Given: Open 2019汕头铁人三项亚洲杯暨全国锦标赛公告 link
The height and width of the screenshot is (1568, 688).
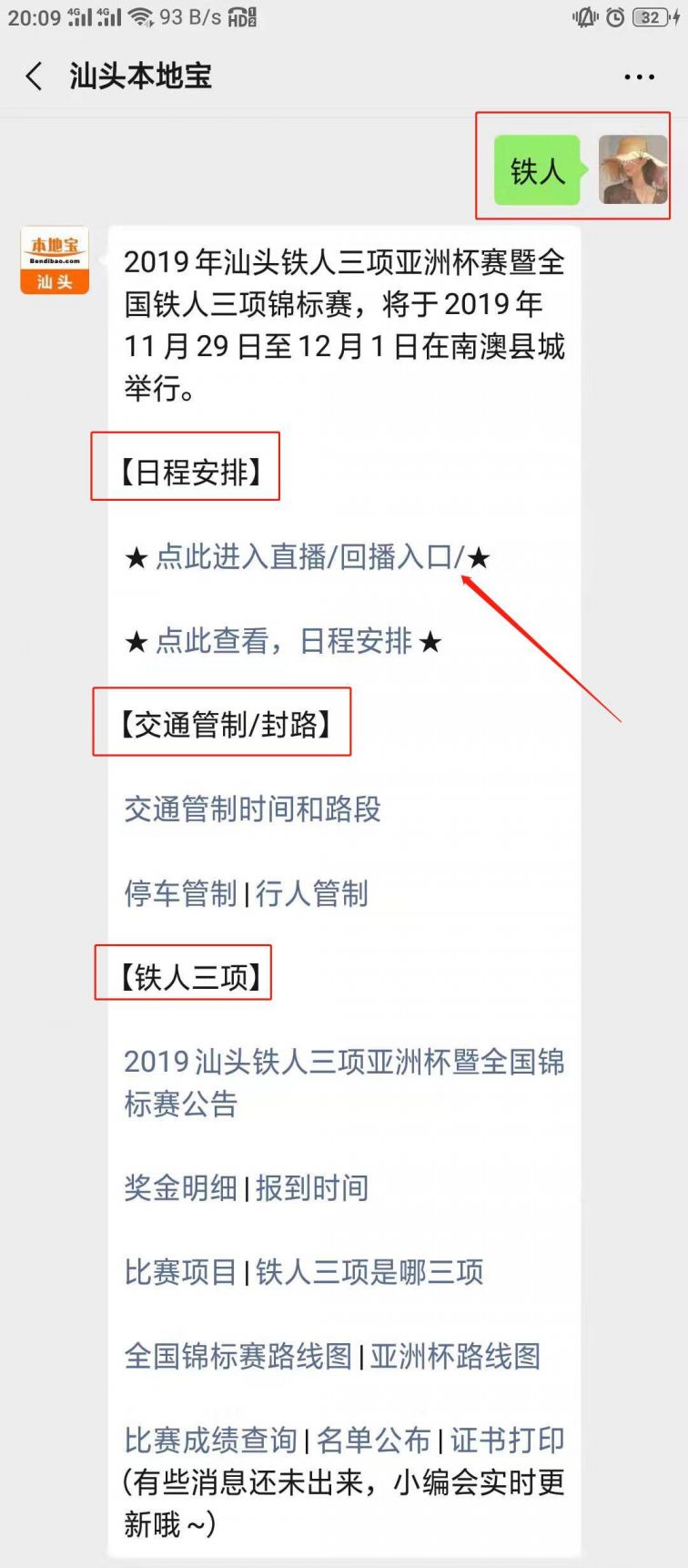Looking at the screenshot, I should point(344,1083).
